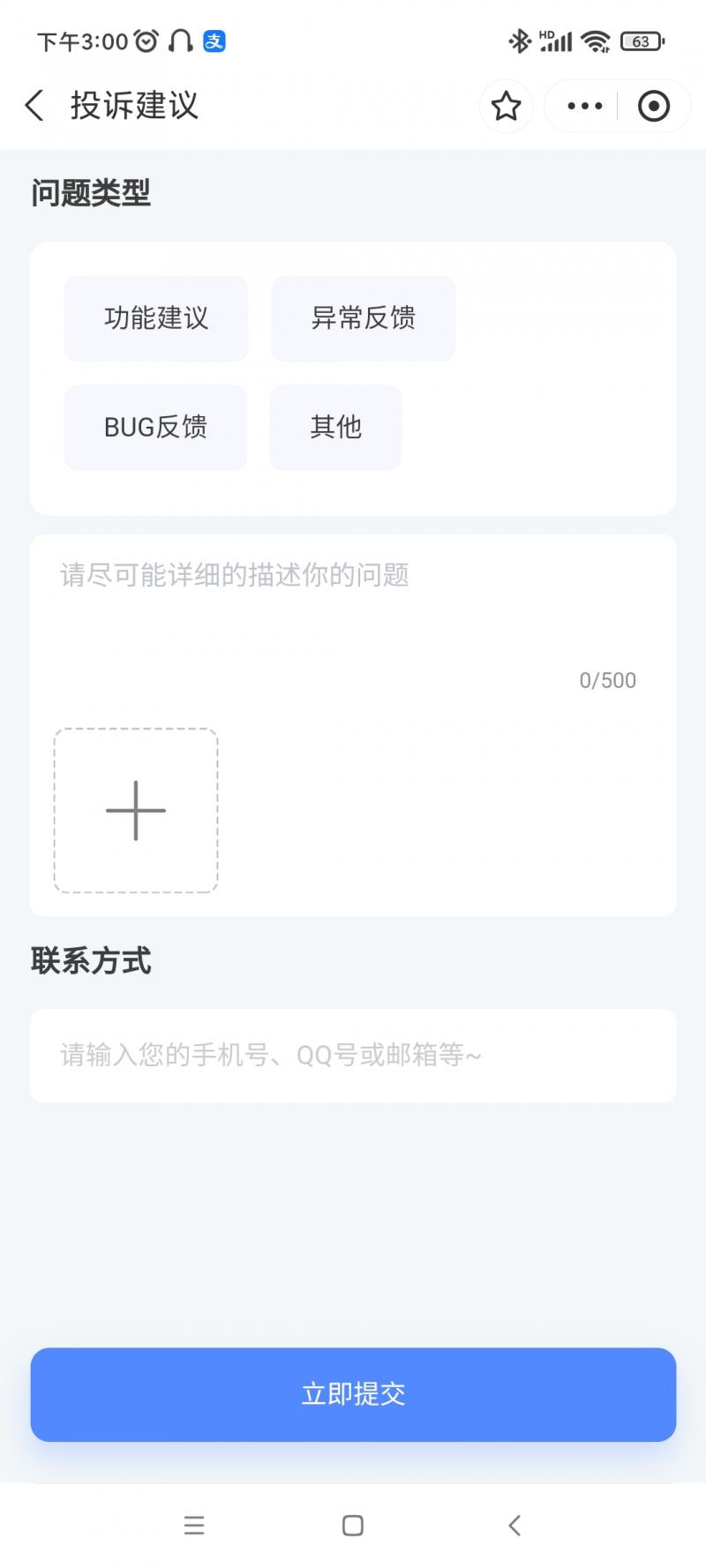Tap the 联系方式 contact input field
The image size is (706, 1568).
[x=353, y=1055]
